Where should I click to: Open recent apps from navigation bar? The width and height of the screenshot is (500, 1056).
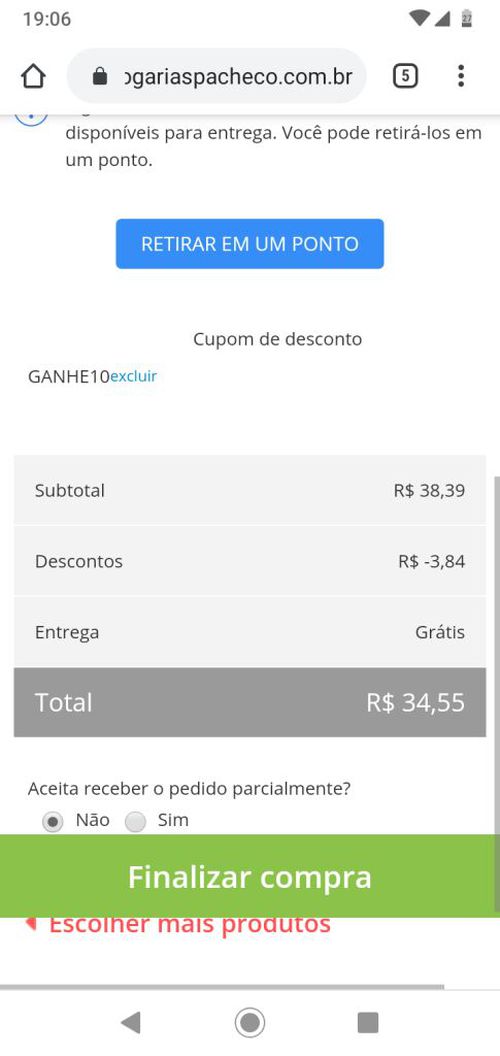pyautogui.click(x=368, y=1022)
